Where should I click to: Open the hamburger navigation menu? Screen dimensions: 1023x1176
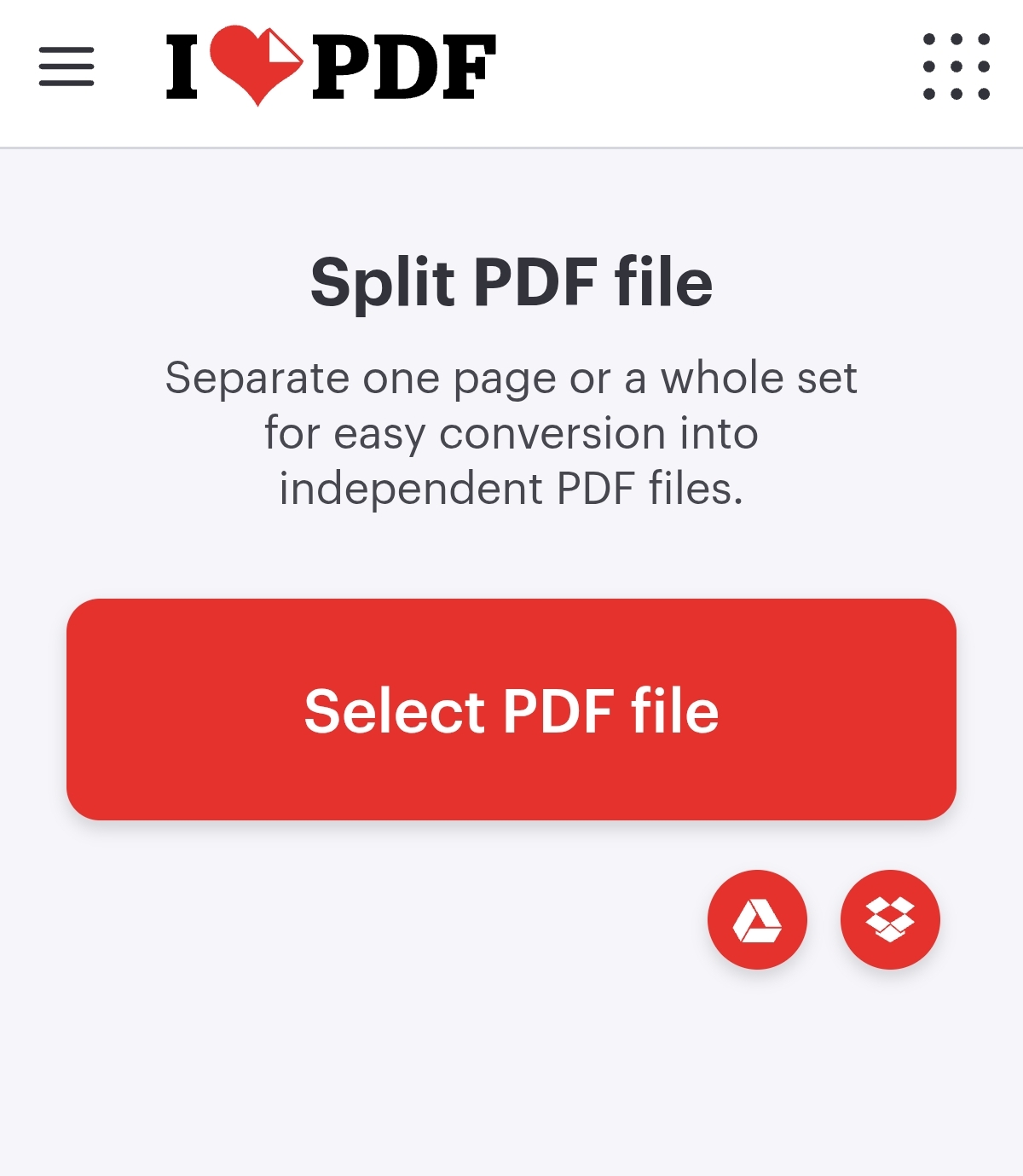(x=66, y=67)
